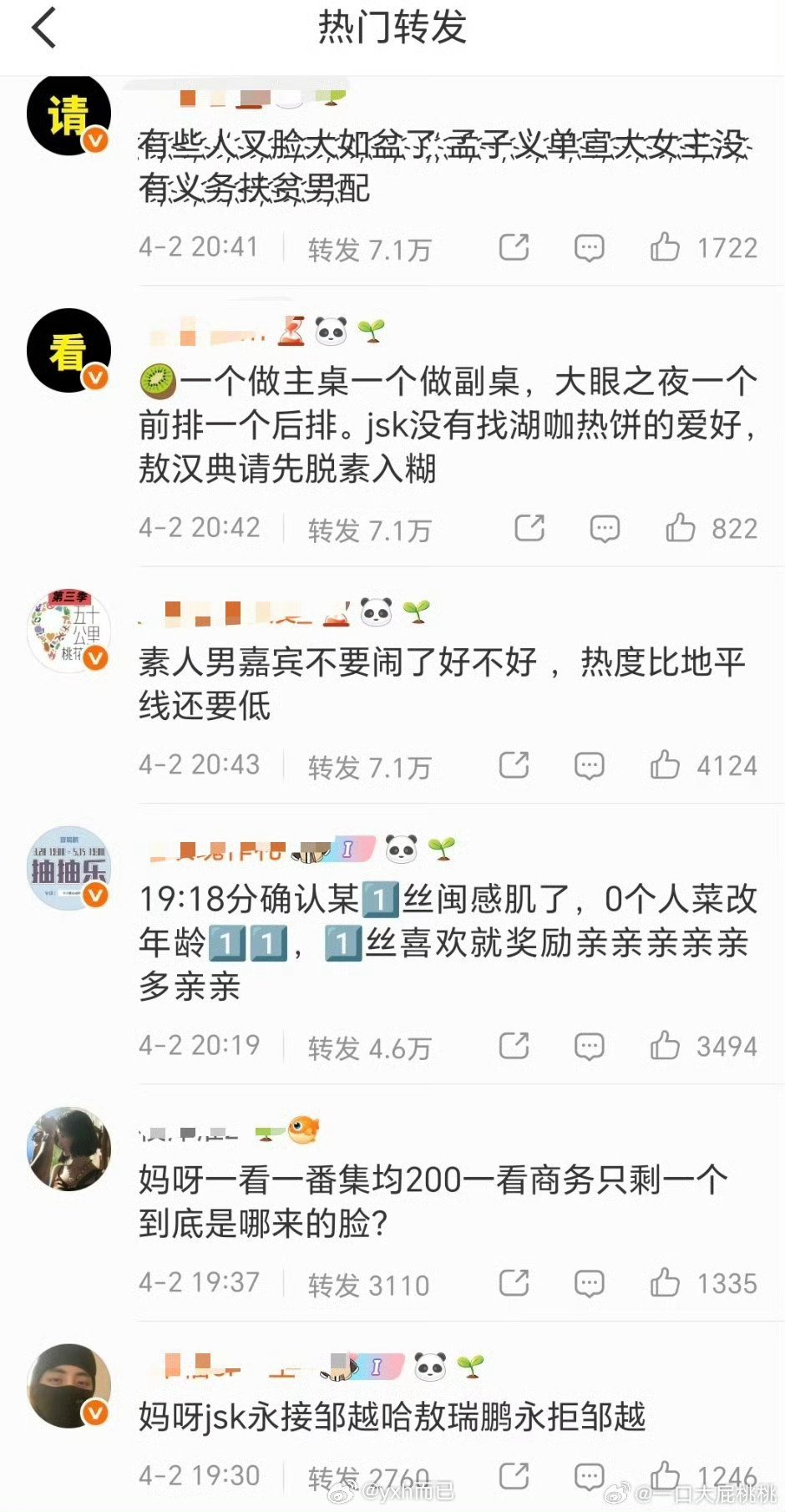
Task: Tap the blurred username on the 4-2 19:37 post
Action: [188, 1134]
